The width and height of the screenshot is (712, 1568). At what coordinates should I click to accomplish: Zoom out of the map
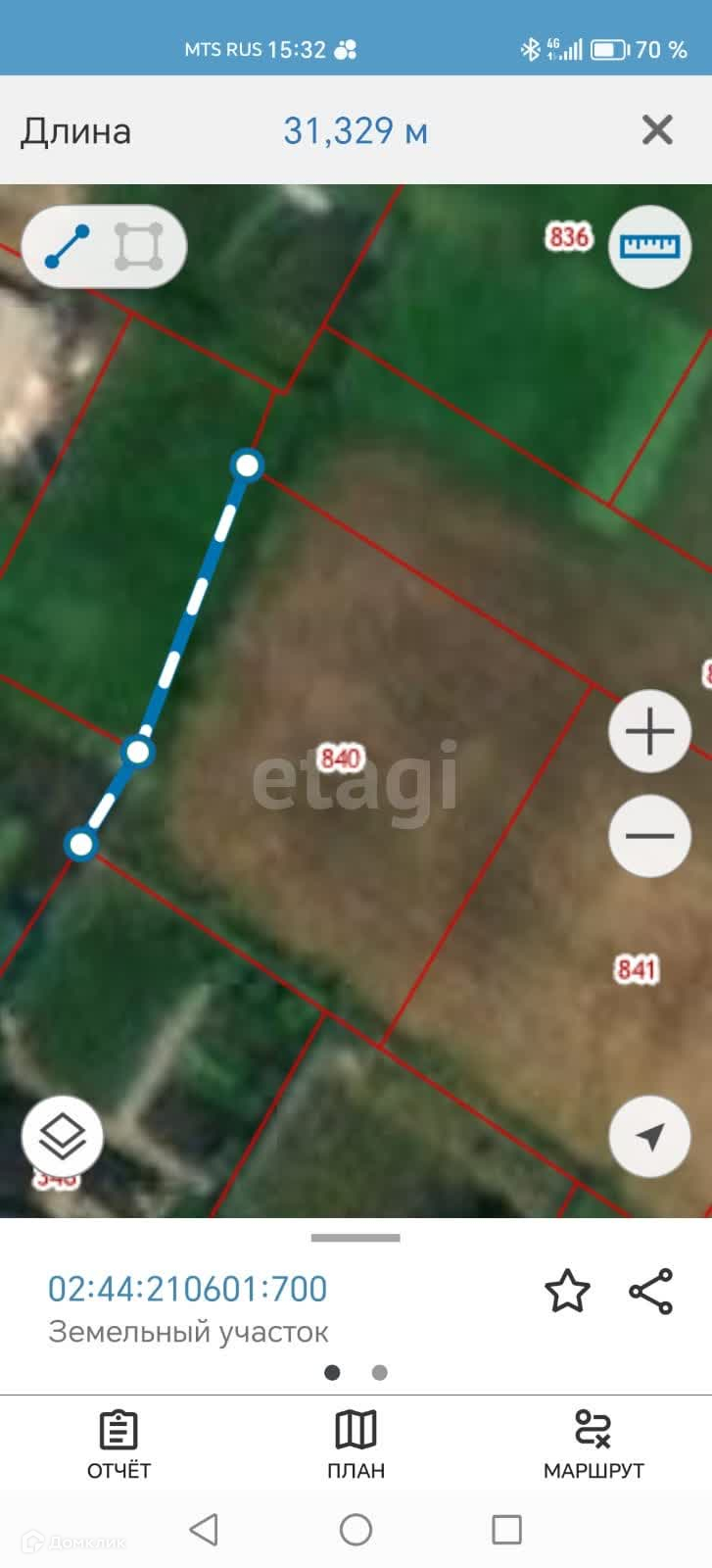[650, 836]
